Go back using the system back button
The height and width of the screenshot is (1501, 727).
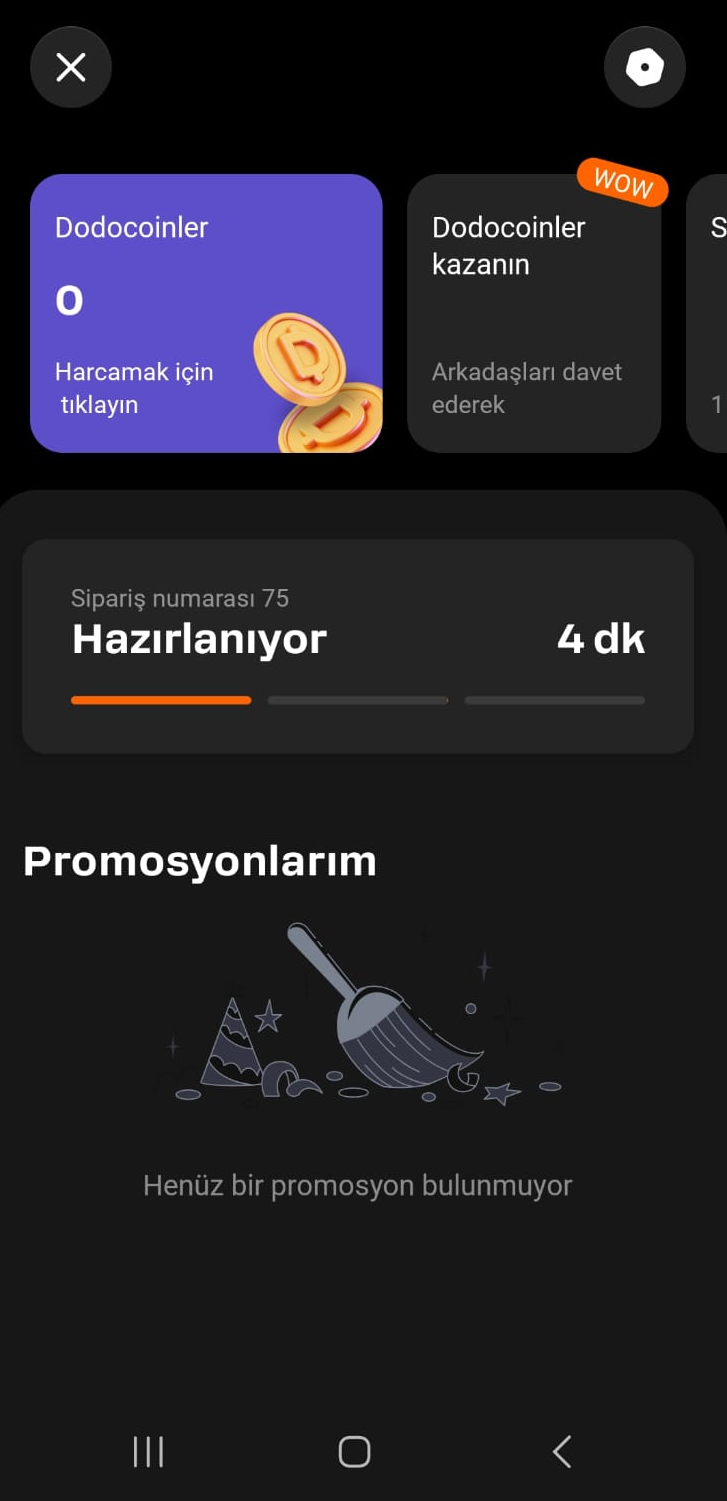pos(562,1451)
